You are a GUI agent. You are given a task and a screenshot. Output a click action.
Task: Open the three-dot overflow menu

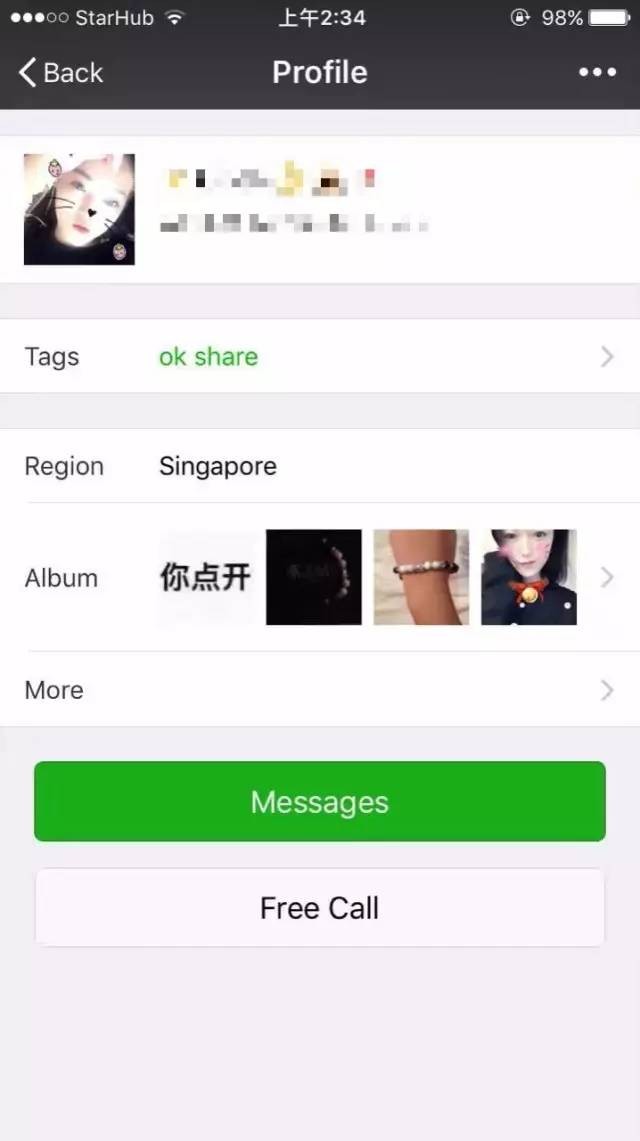pyautogui.click(x=597, y=72)
